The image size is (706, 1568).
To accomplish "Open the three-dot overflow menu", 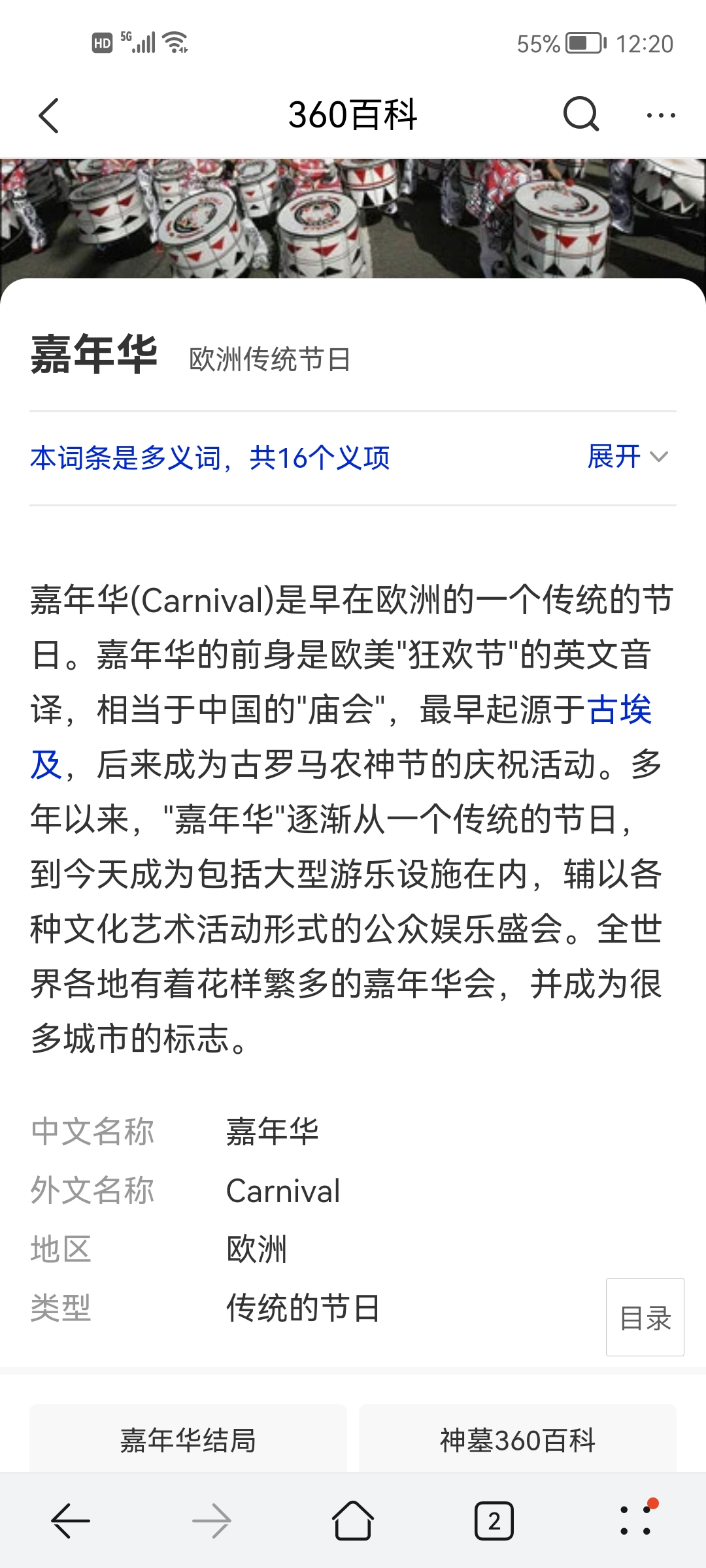I will pyautogui.click(x=660, y=116).
